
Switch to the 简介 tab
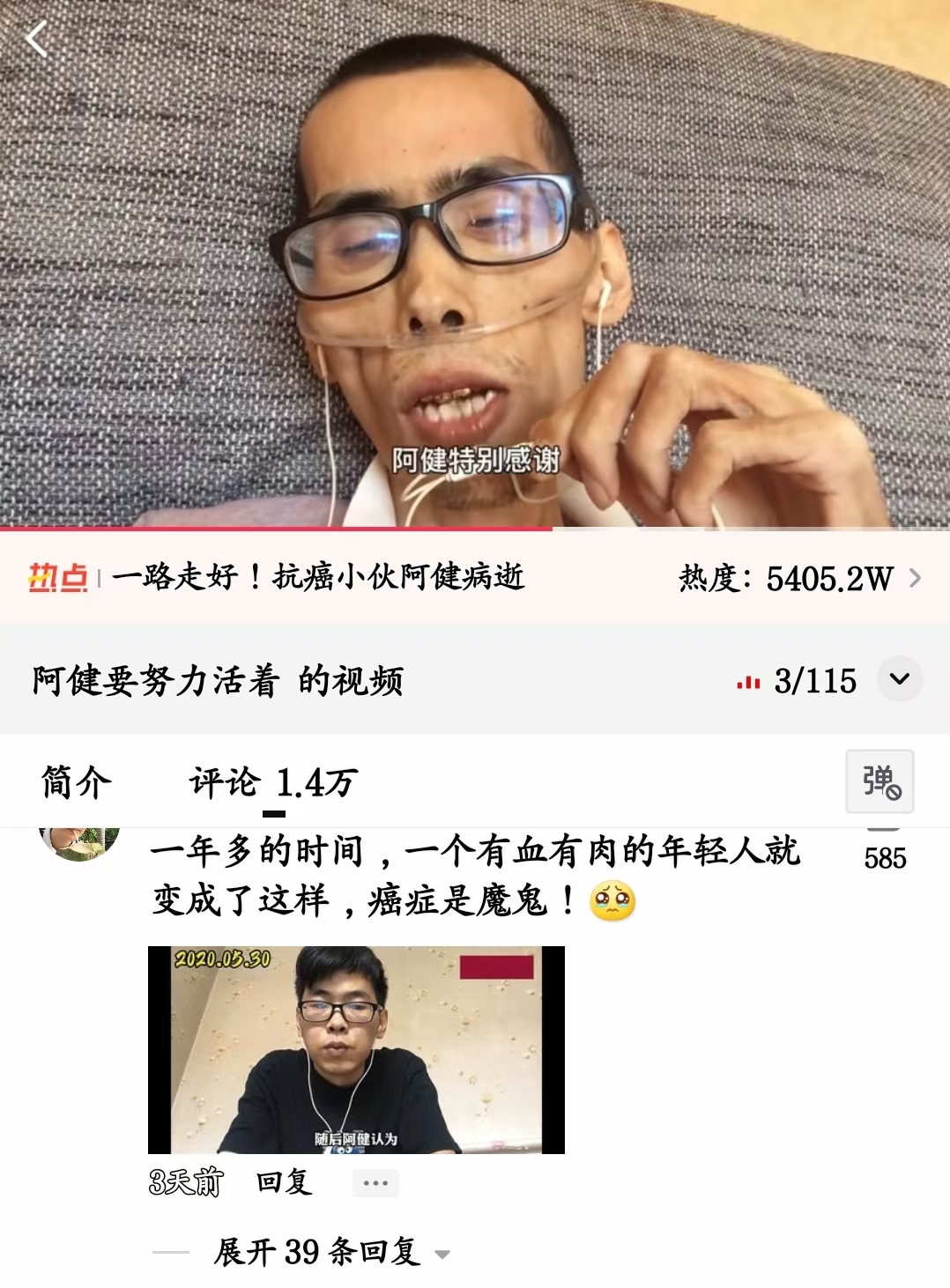[x=77, y=782]
